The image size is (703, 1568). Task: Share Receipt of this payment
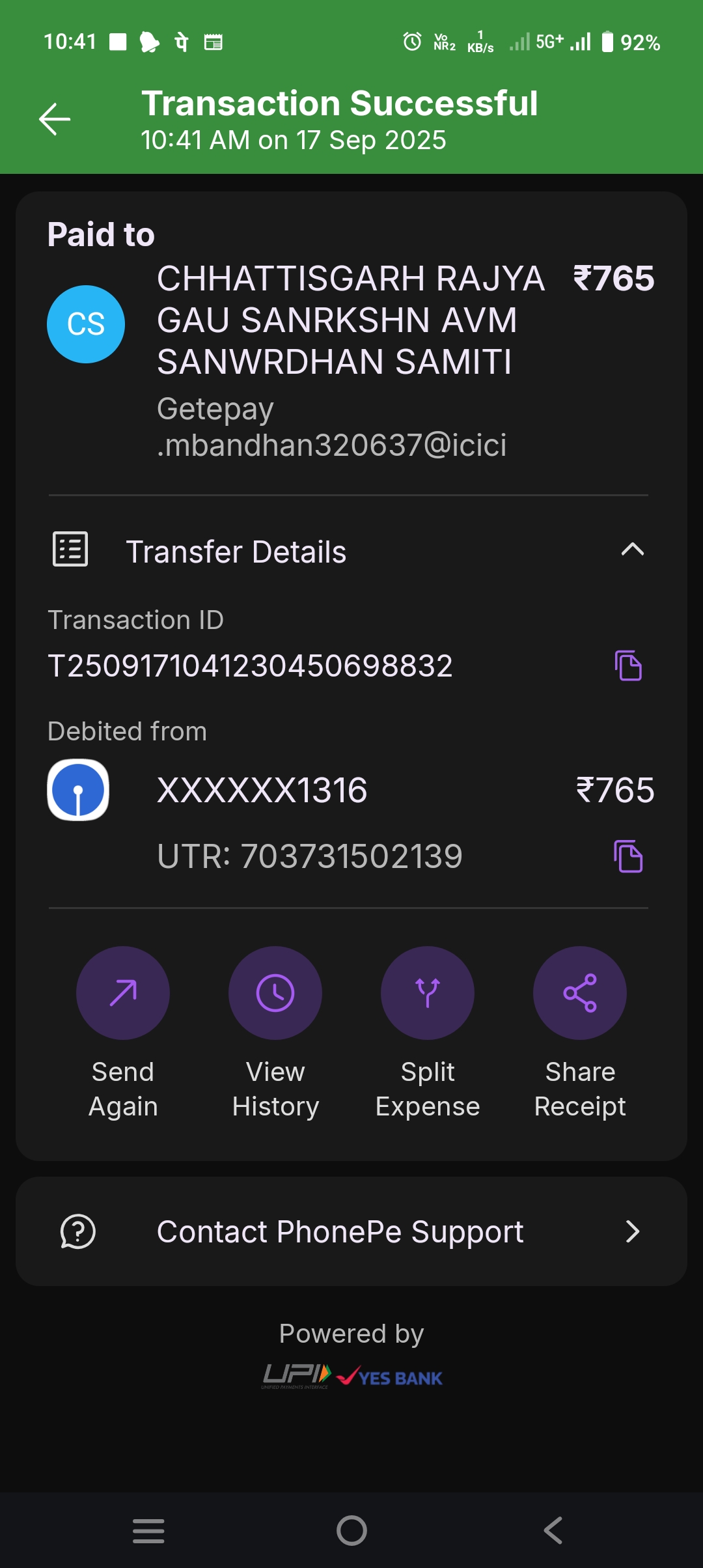pyautogui.click(x=580, y=993)
